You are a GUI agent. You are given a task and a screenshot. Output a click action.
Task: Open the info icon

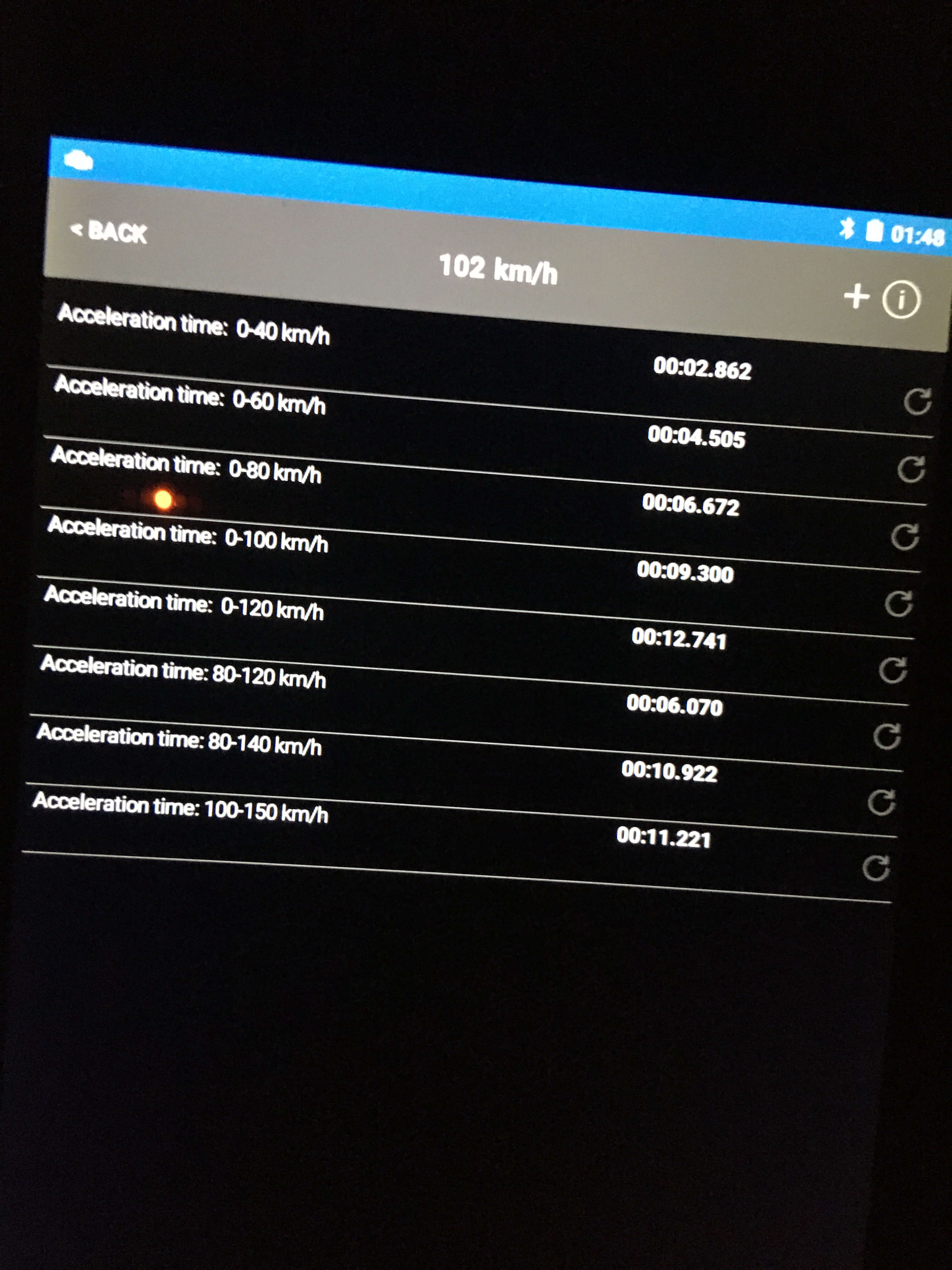(901, 299)
